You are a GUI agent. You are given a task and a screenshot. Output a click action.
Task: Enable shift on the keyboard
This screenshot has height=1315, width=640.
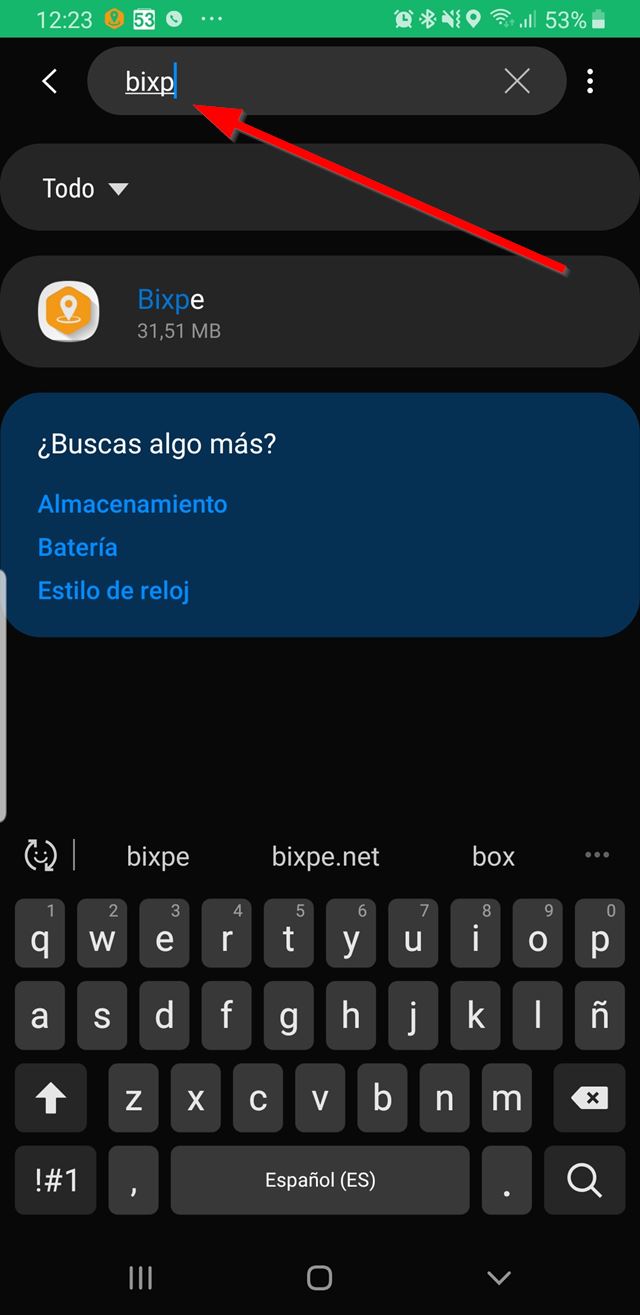pyautogui.click(x=50, y=1099)
